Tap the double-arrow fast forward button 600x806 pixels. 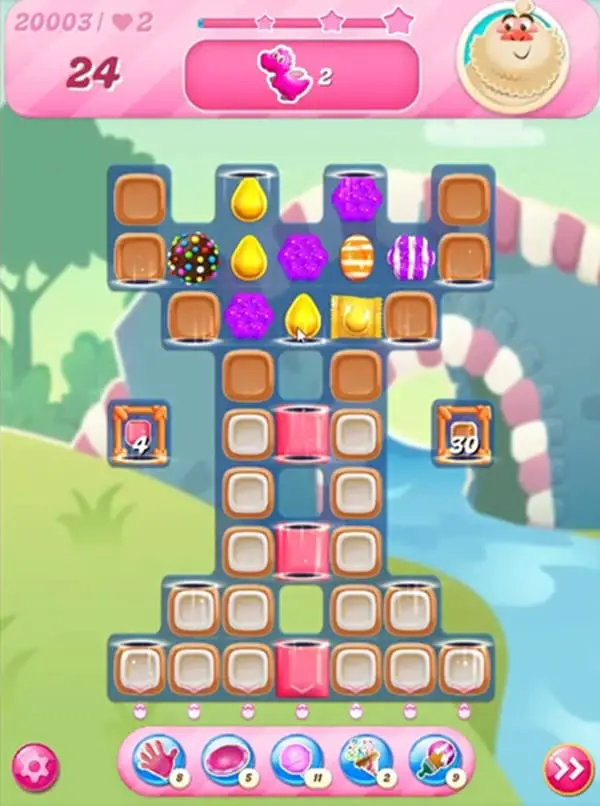[x=568, y=767]
